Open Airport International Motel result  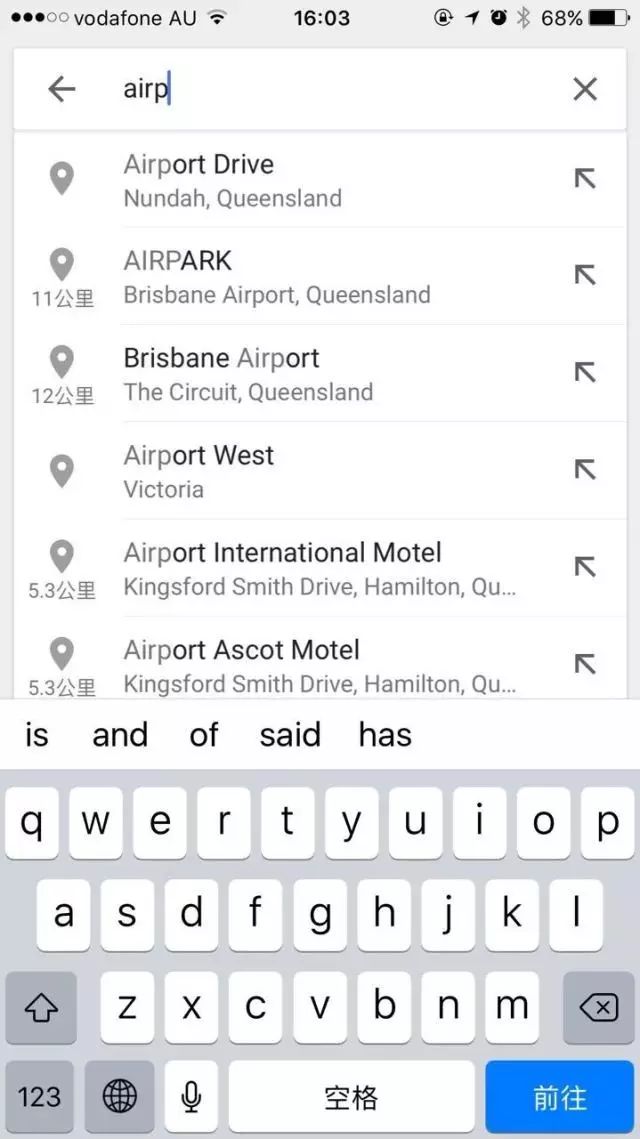pyautogui.click(x=320, y=568)
